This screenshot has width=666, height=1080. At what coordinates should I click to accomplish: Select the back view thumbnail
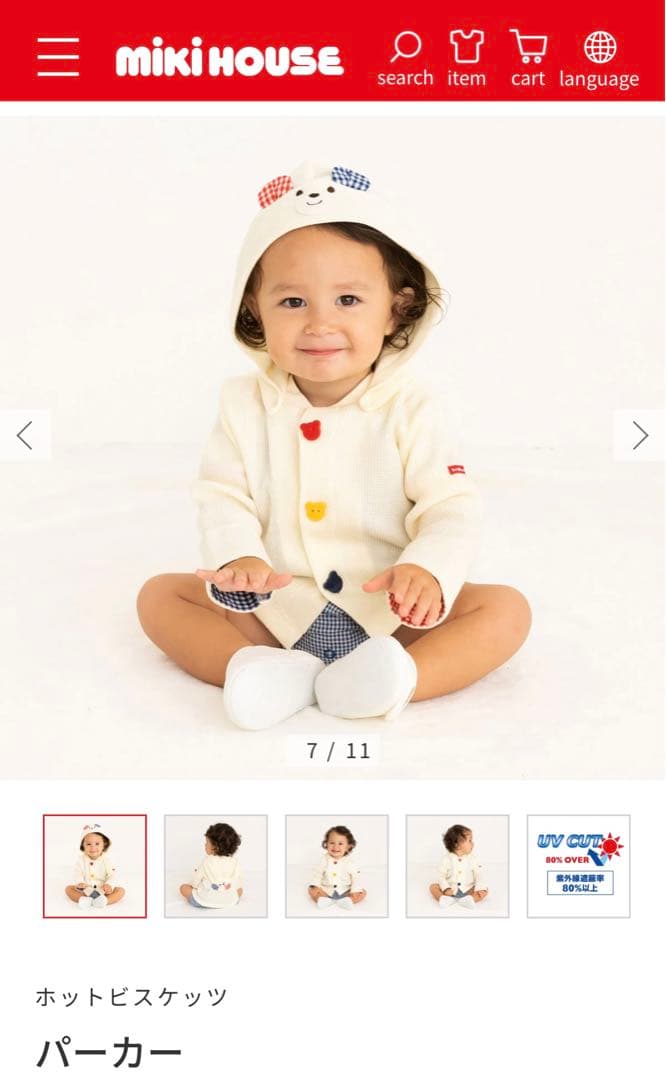pyautogui.click(x=216, y=866)
